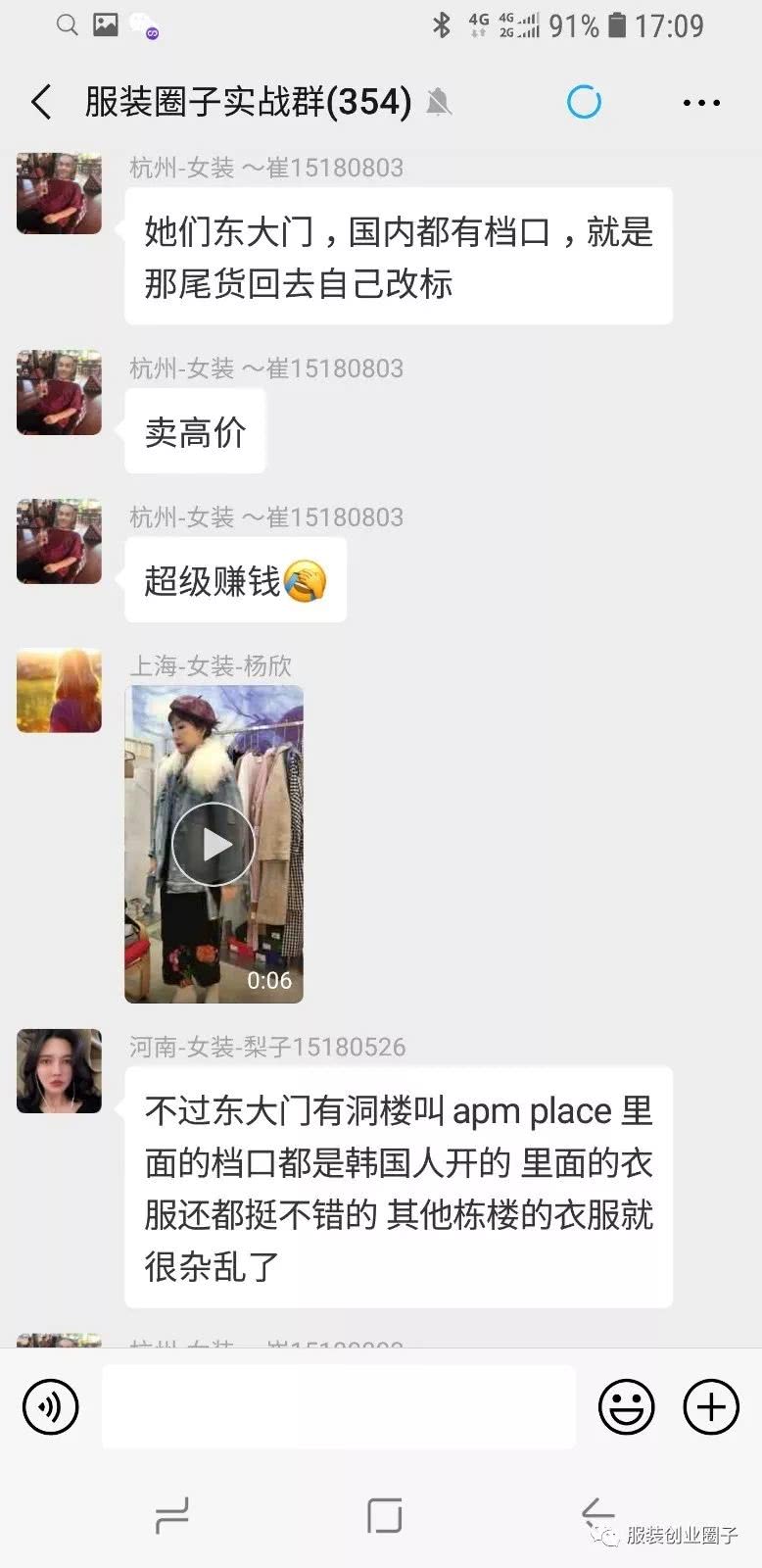Open the emoji sticker panel

[x=626, y=1407]
